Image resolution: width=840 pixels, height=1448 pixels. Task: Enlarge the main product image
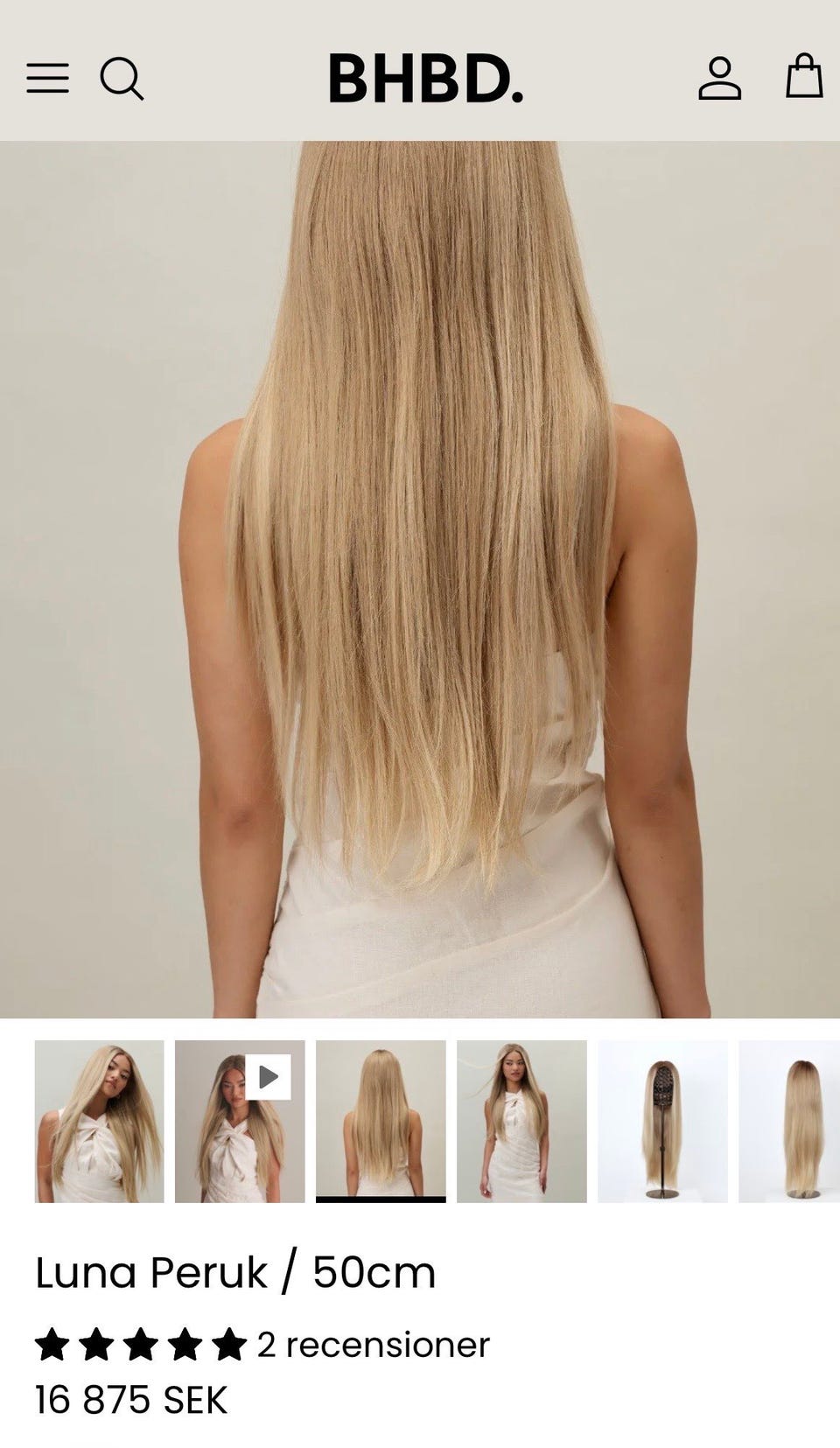click(420, 579)
